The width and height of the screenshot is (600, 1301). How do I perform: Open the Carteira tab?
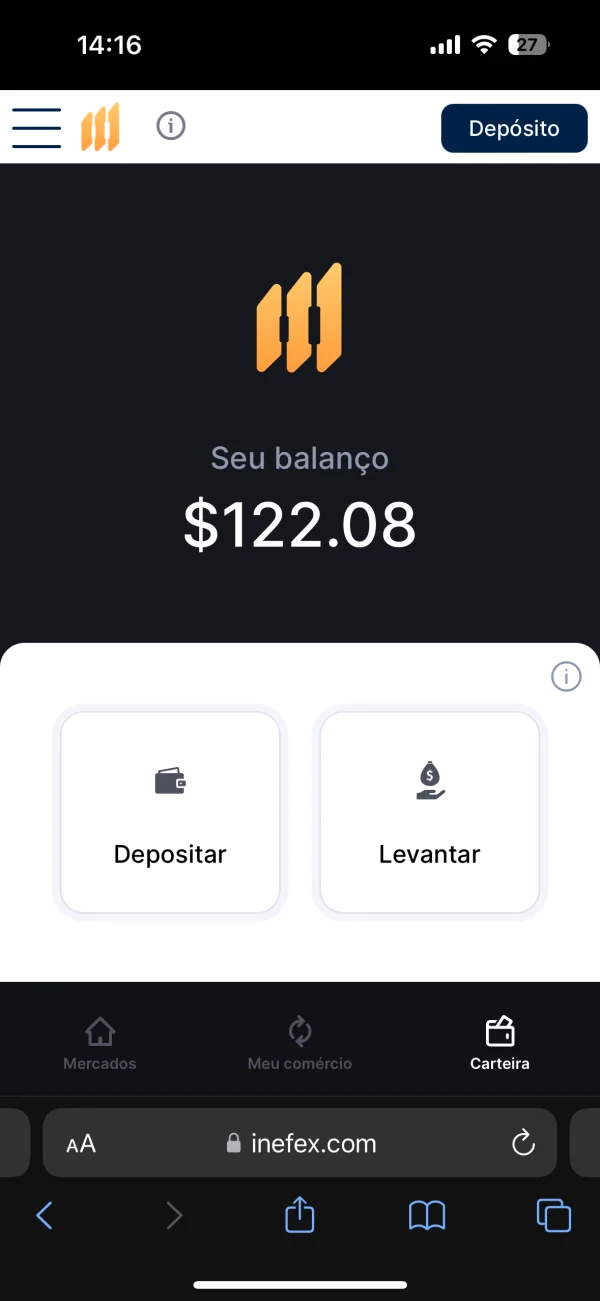tap(500, 1043)
